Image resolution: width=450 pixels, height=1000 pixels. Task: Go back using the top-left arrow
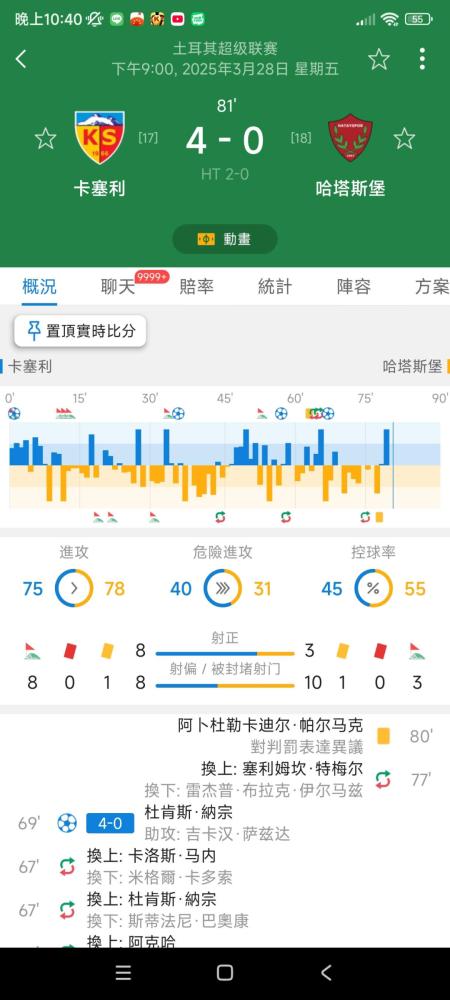[21, 59]
